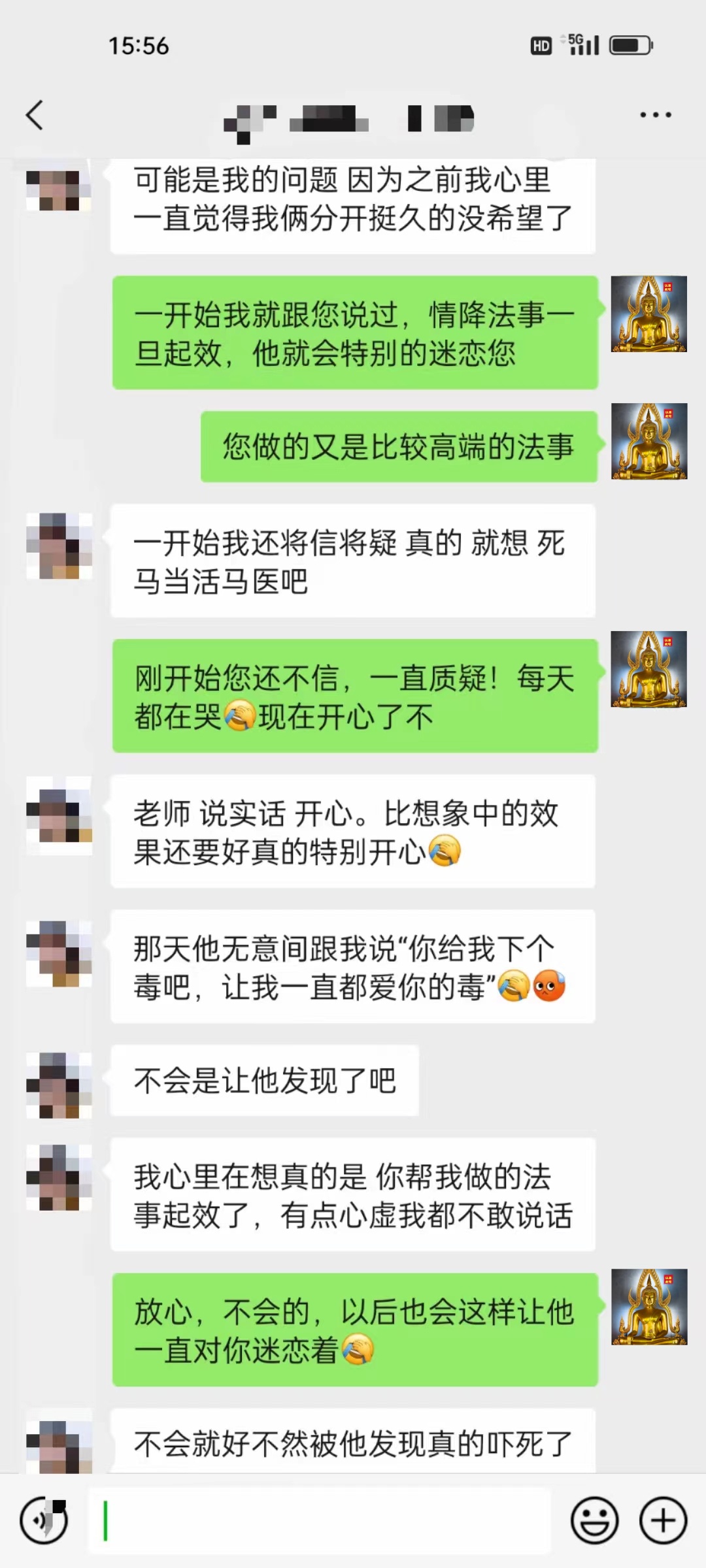Viewport: 706px width, 1568px height.
Task: Tap the battery indicator in status bar
Action: tap(630, 44)
